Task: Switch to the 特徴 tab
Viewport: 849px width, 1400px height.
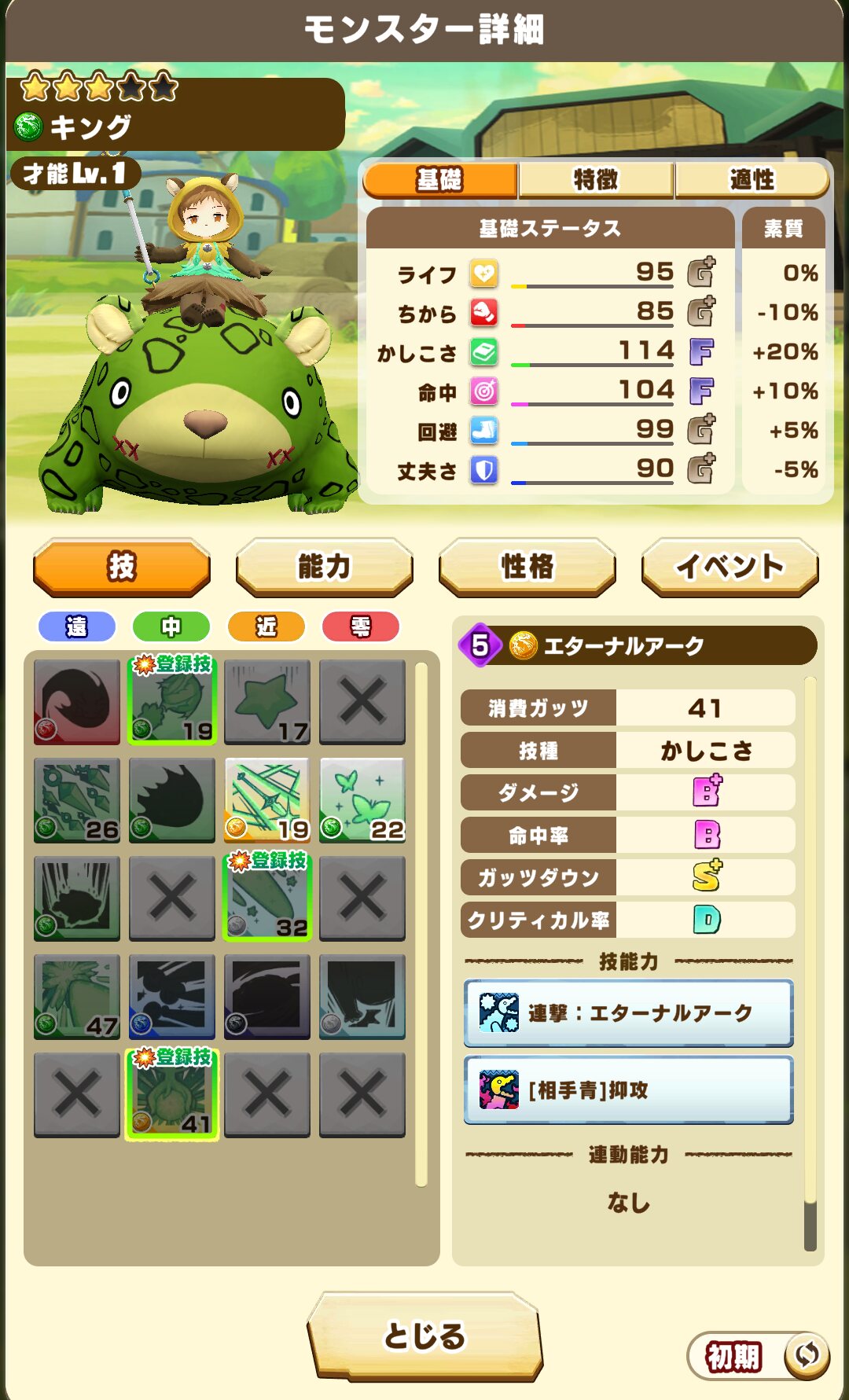Action: point(596,180)
